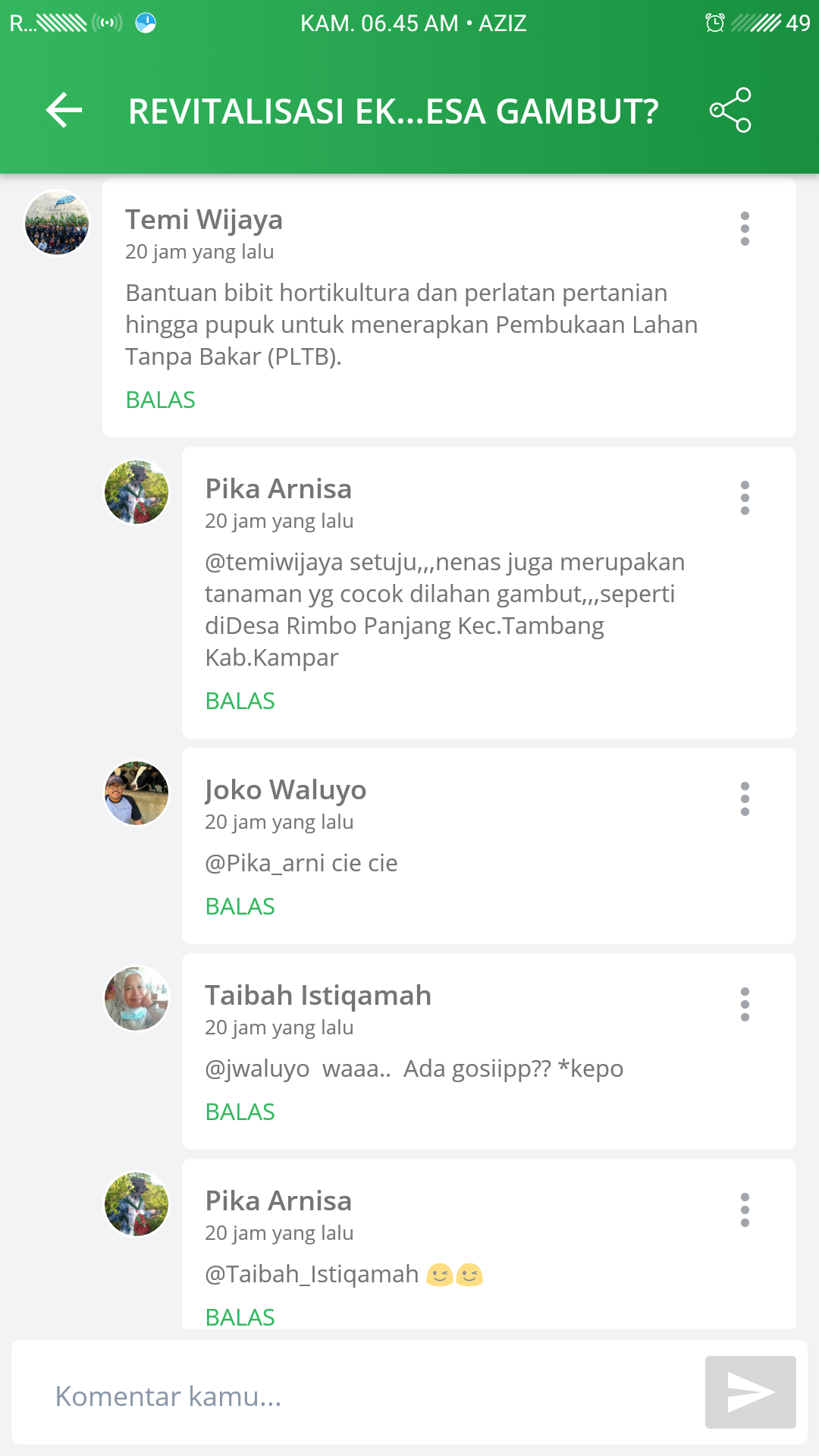This screenshot has height=1456, width=819.
Task: Share this discussion thread
Action: click(x=730, y=111)
